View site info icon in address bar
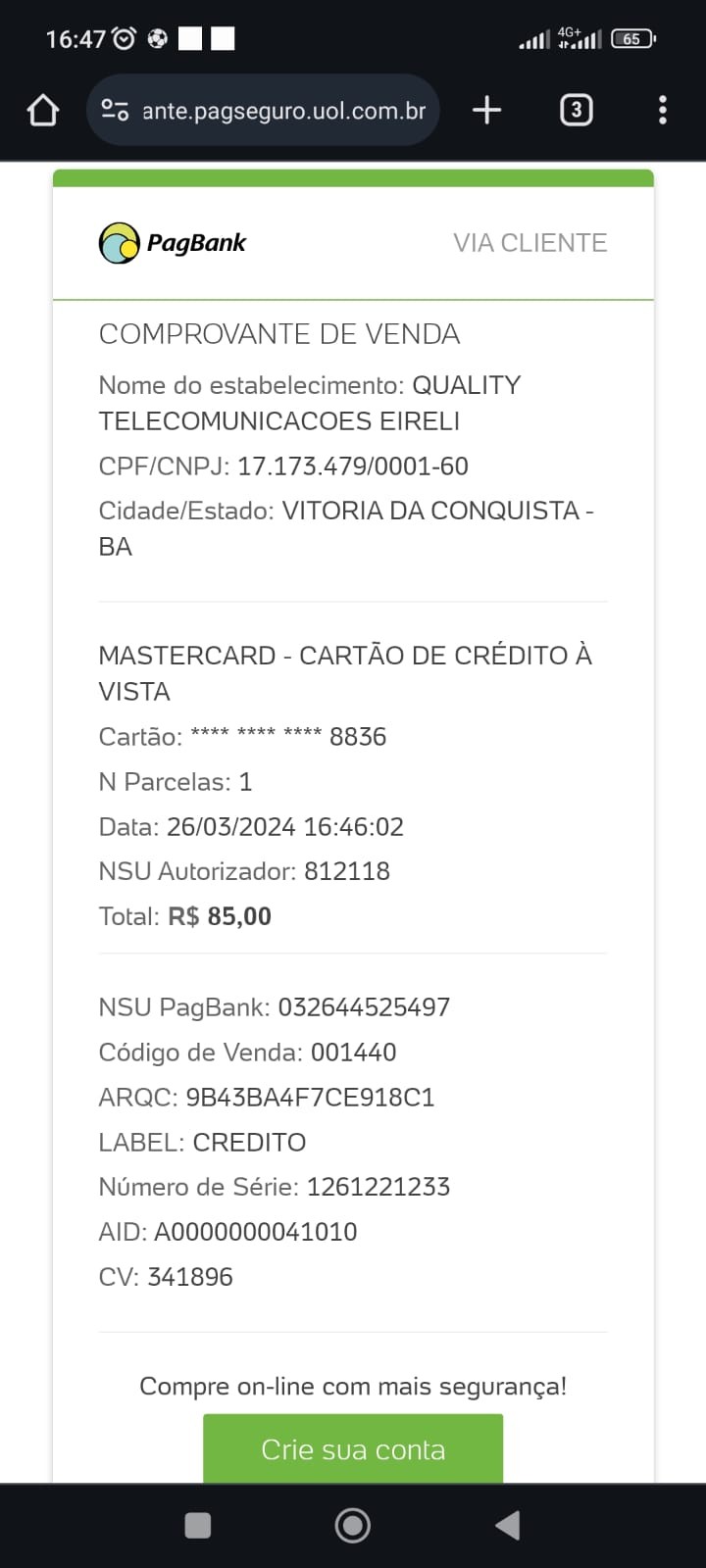The image size is (706, 1568). pyautogui.click(x=115, y=111)
